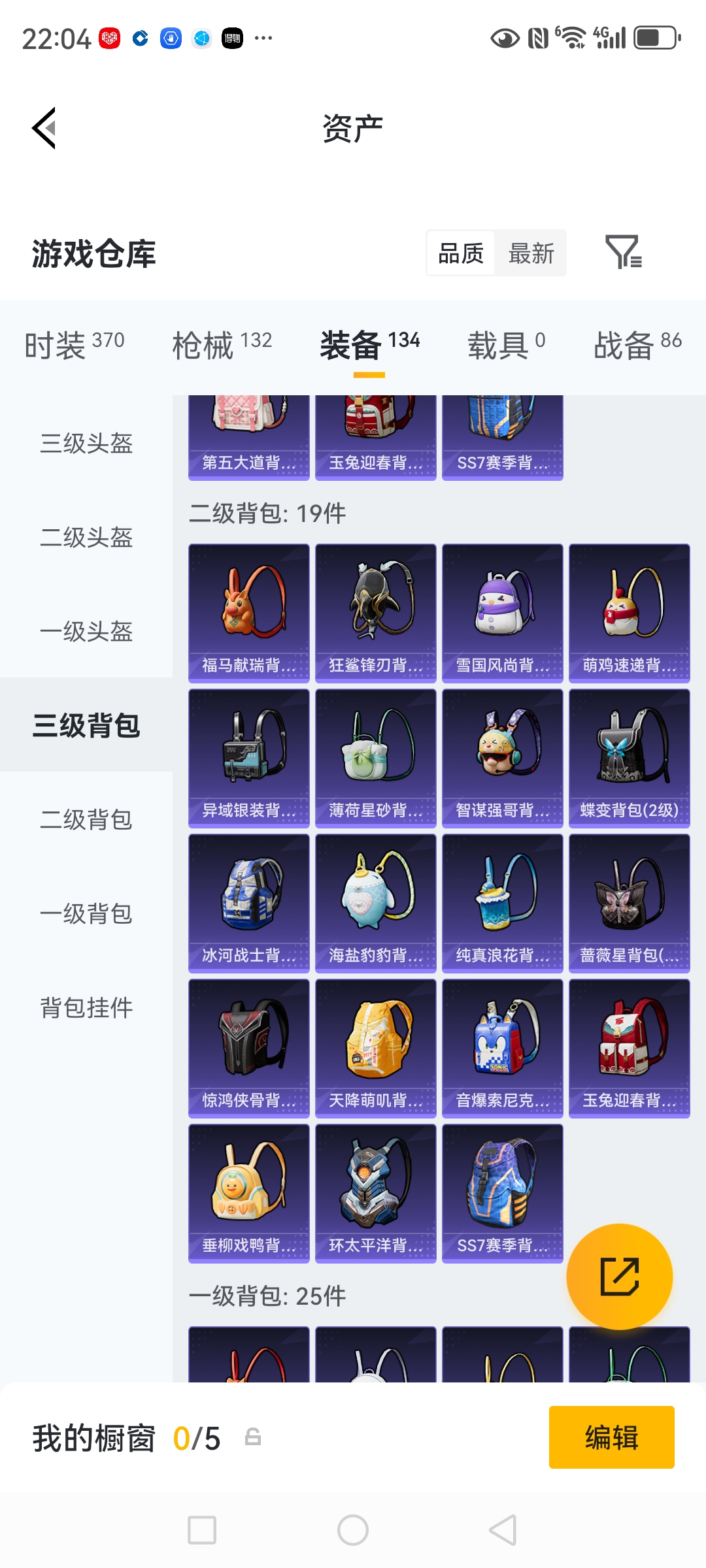Open the 福马献瑞背包 item
The image size is (706, 1568).
pyautogui.click(x=248, y=613)
